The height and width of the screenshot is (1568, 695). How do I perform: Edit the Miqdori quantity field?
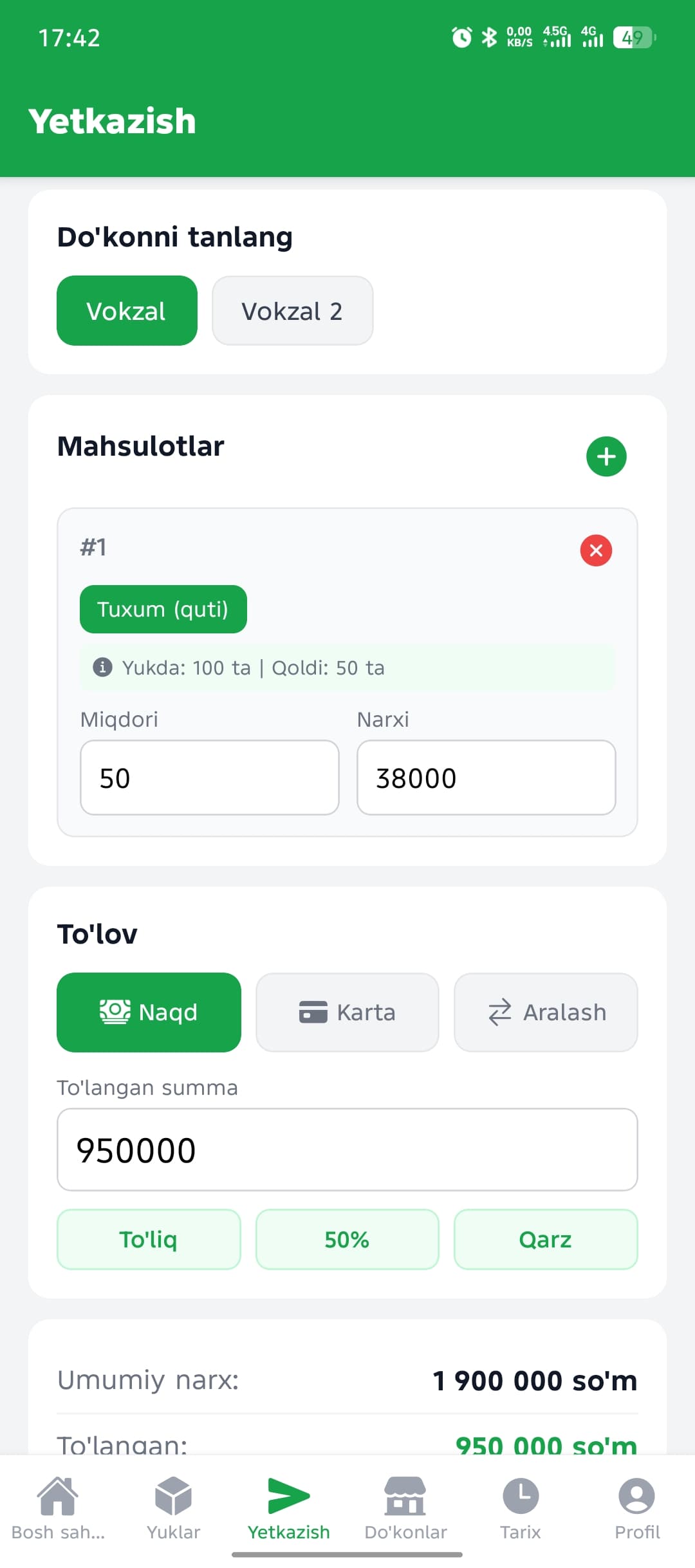point(209,778)
